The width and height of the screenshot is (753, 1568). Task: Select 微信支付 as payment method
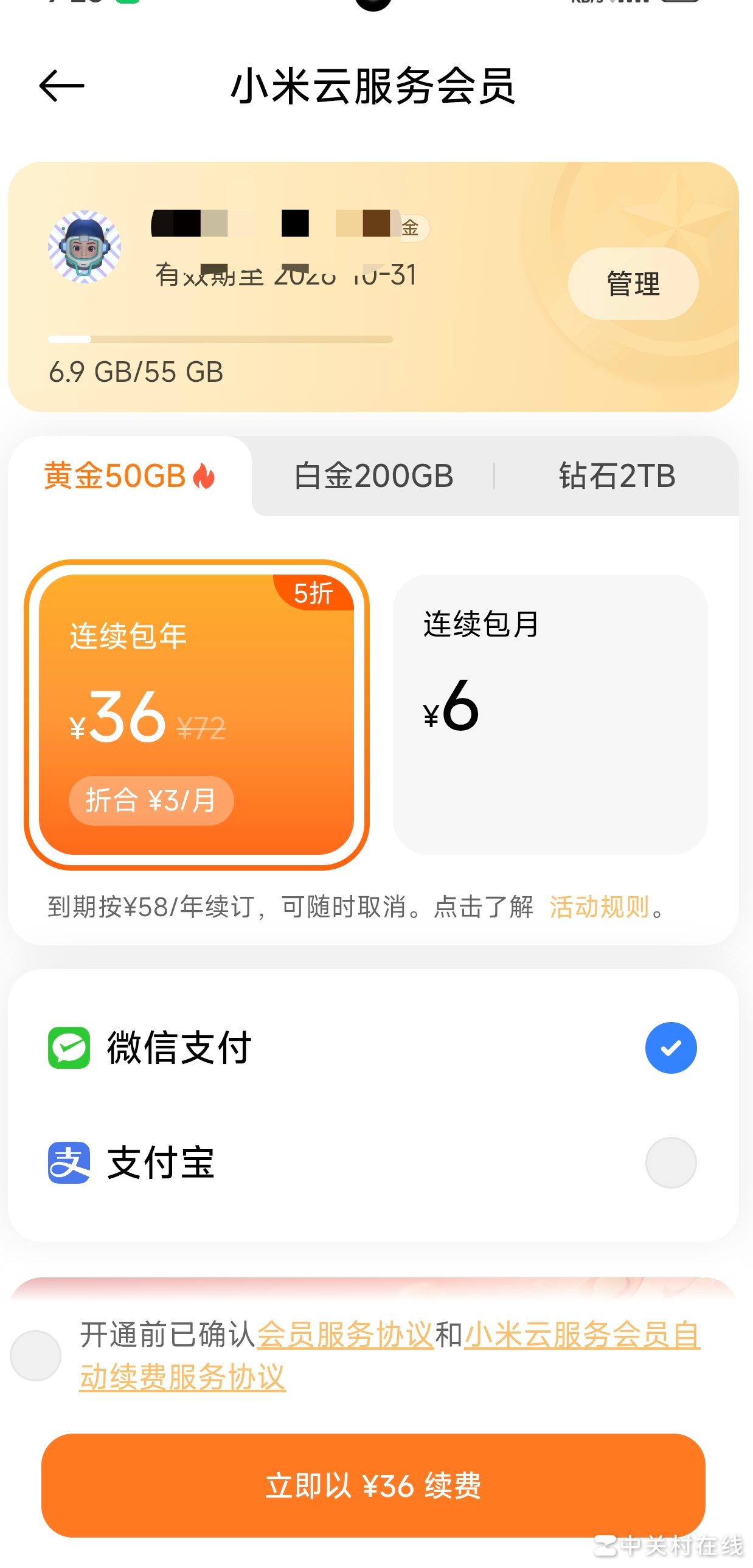(x=670, y=1048)
